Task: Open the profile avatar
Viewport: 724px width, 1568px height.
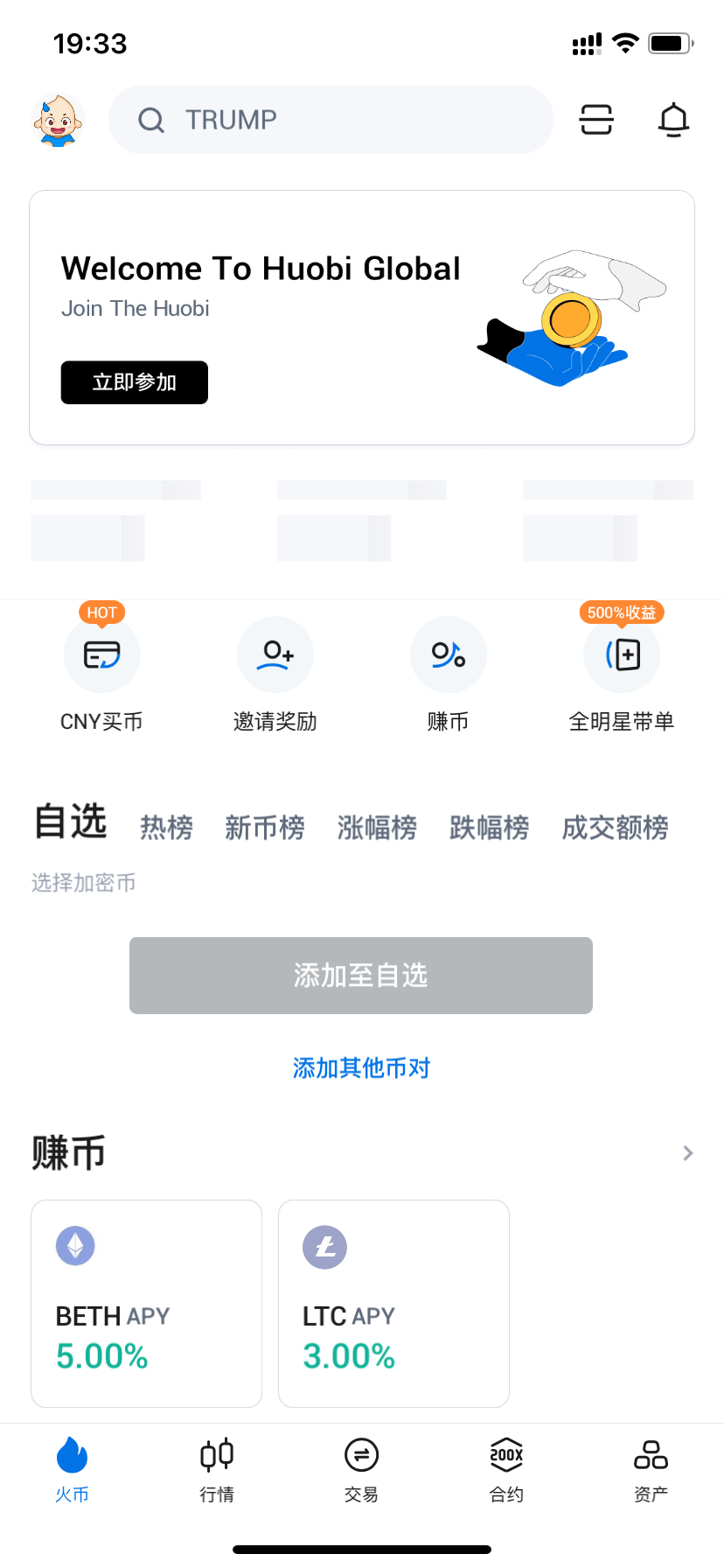Action: (x=58, y=121)
